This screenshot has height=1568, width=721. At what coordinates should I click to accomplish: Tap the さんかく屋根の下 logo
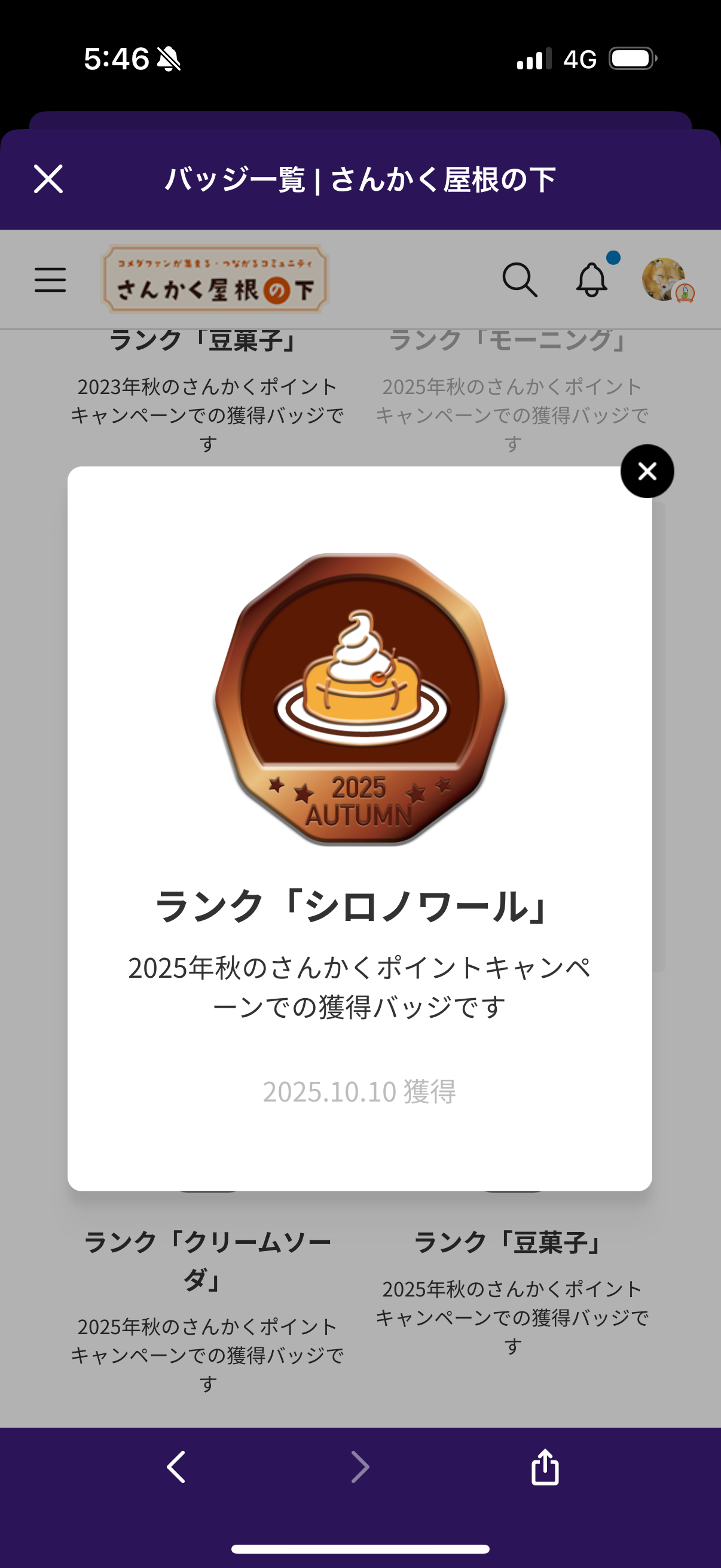click(215, 280)
